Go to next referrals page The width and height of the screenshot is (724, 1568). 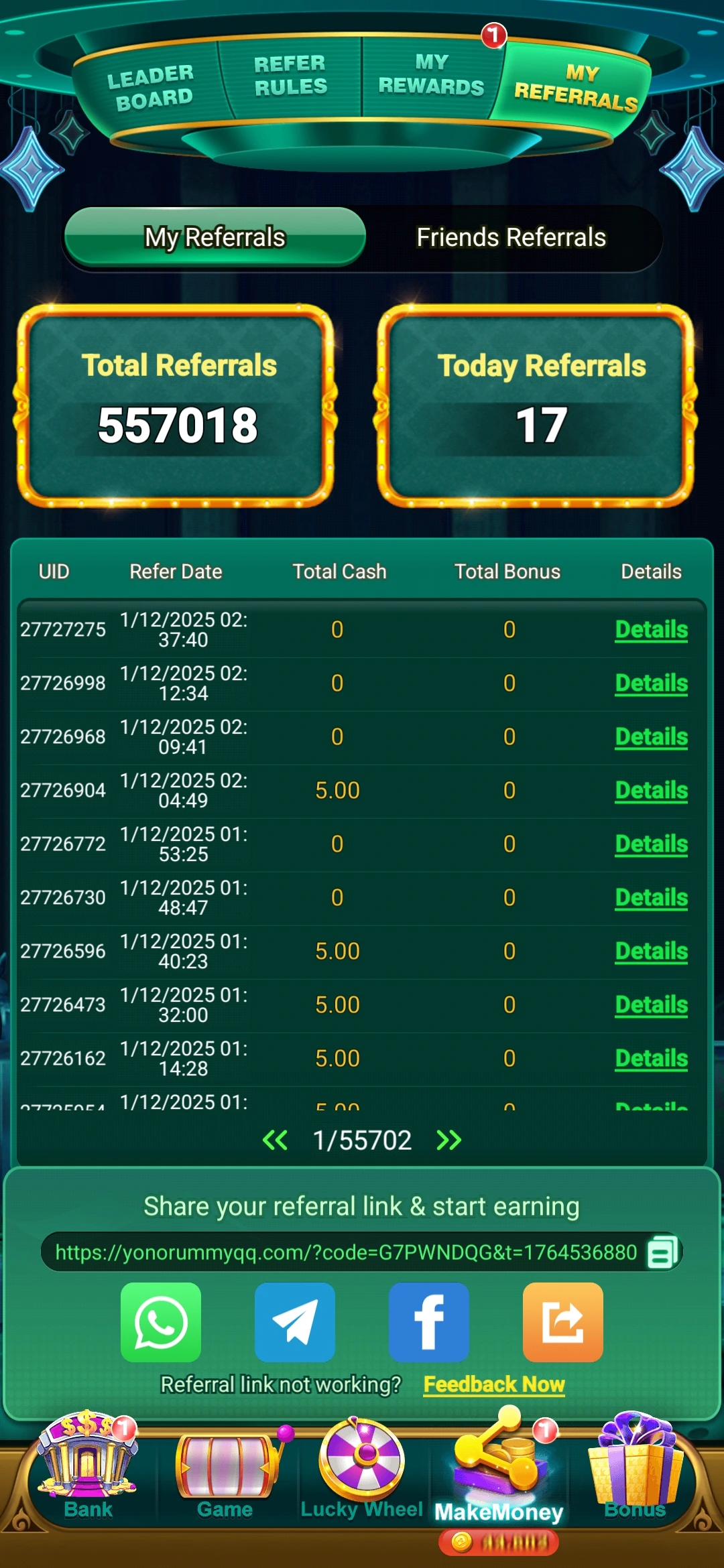click(x=450, y=1140)
